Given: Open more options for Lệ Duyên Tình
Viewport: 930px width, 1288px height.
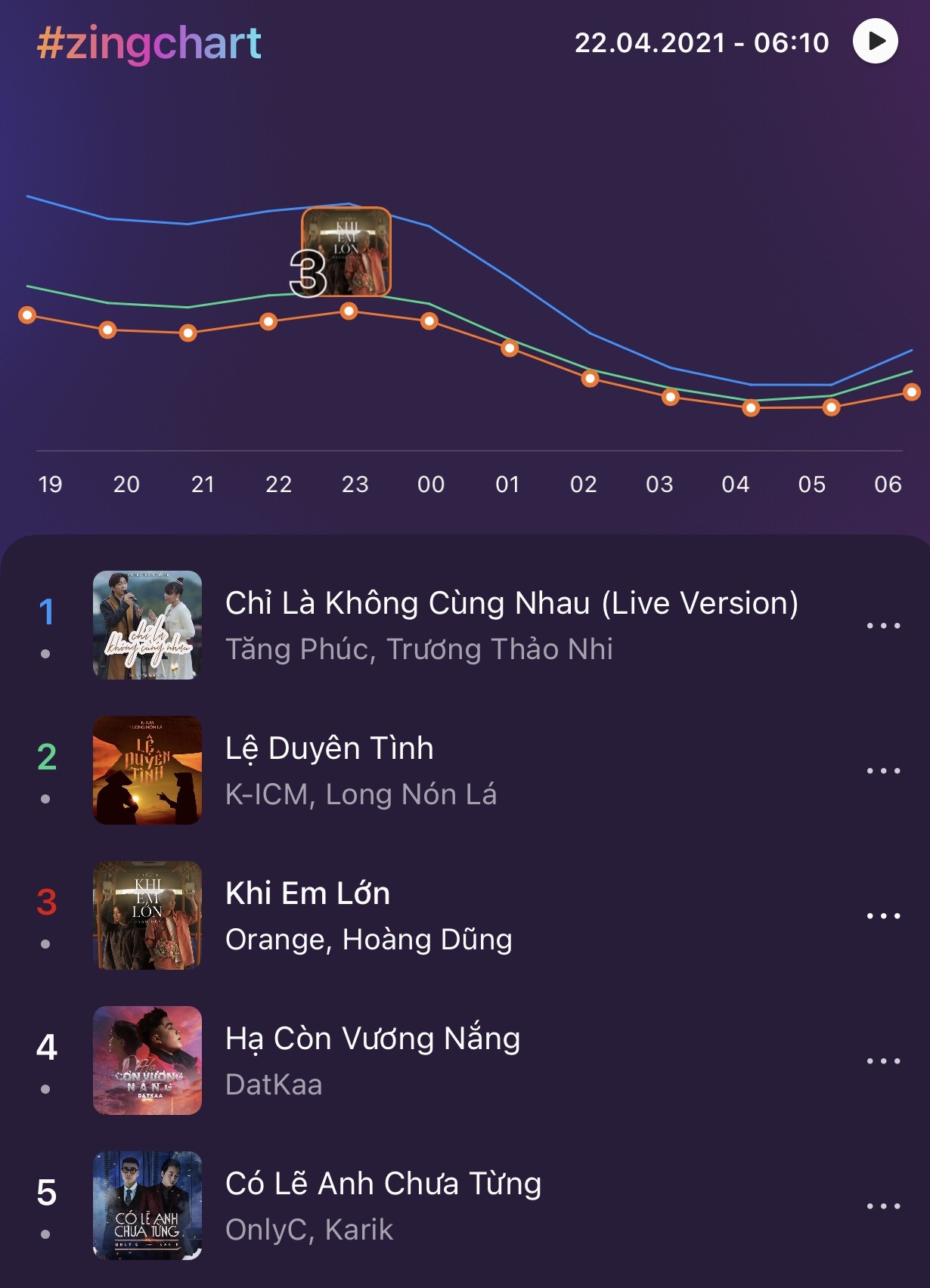Looking at the screenshot, I should tap(883, 771).
